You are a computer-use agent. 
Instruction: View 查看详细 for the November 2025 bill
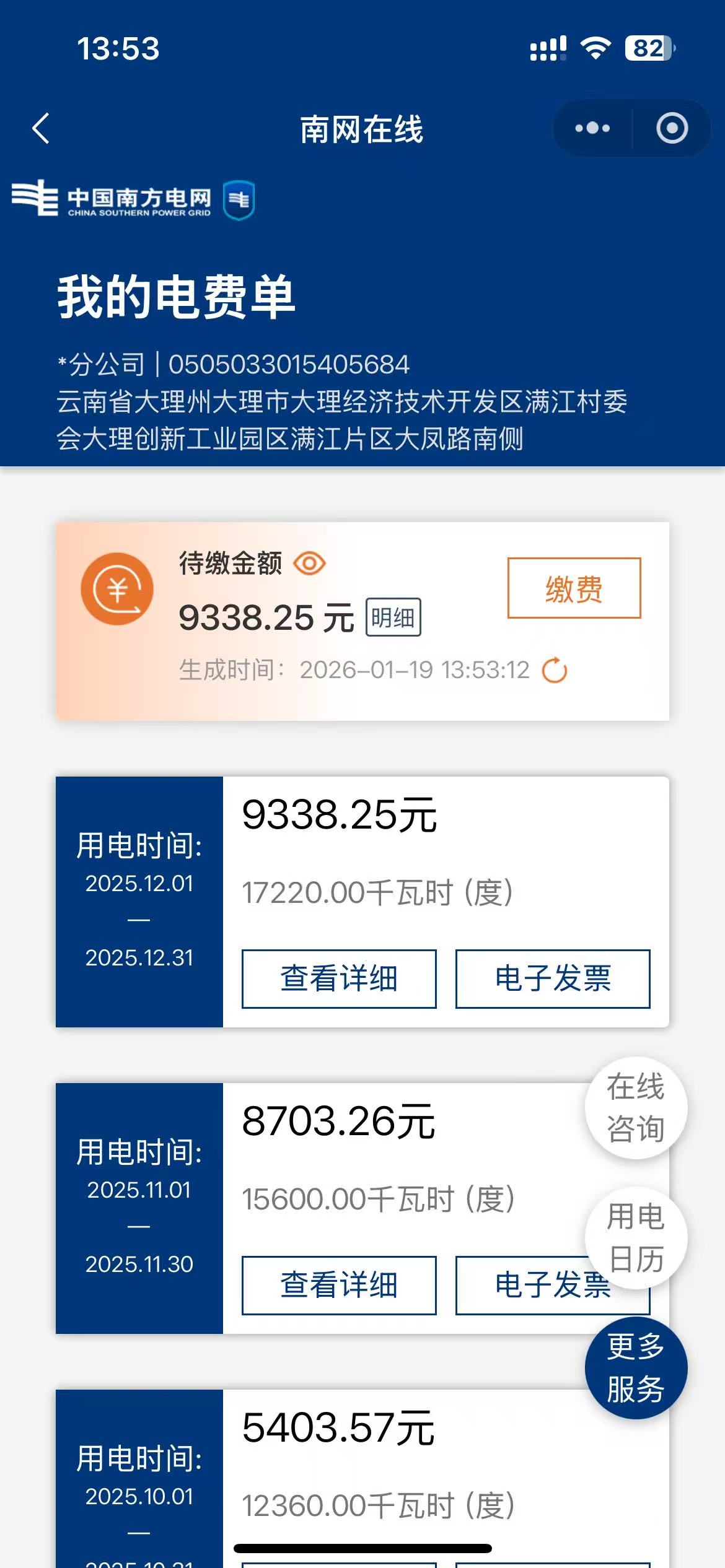[339, 1285]
